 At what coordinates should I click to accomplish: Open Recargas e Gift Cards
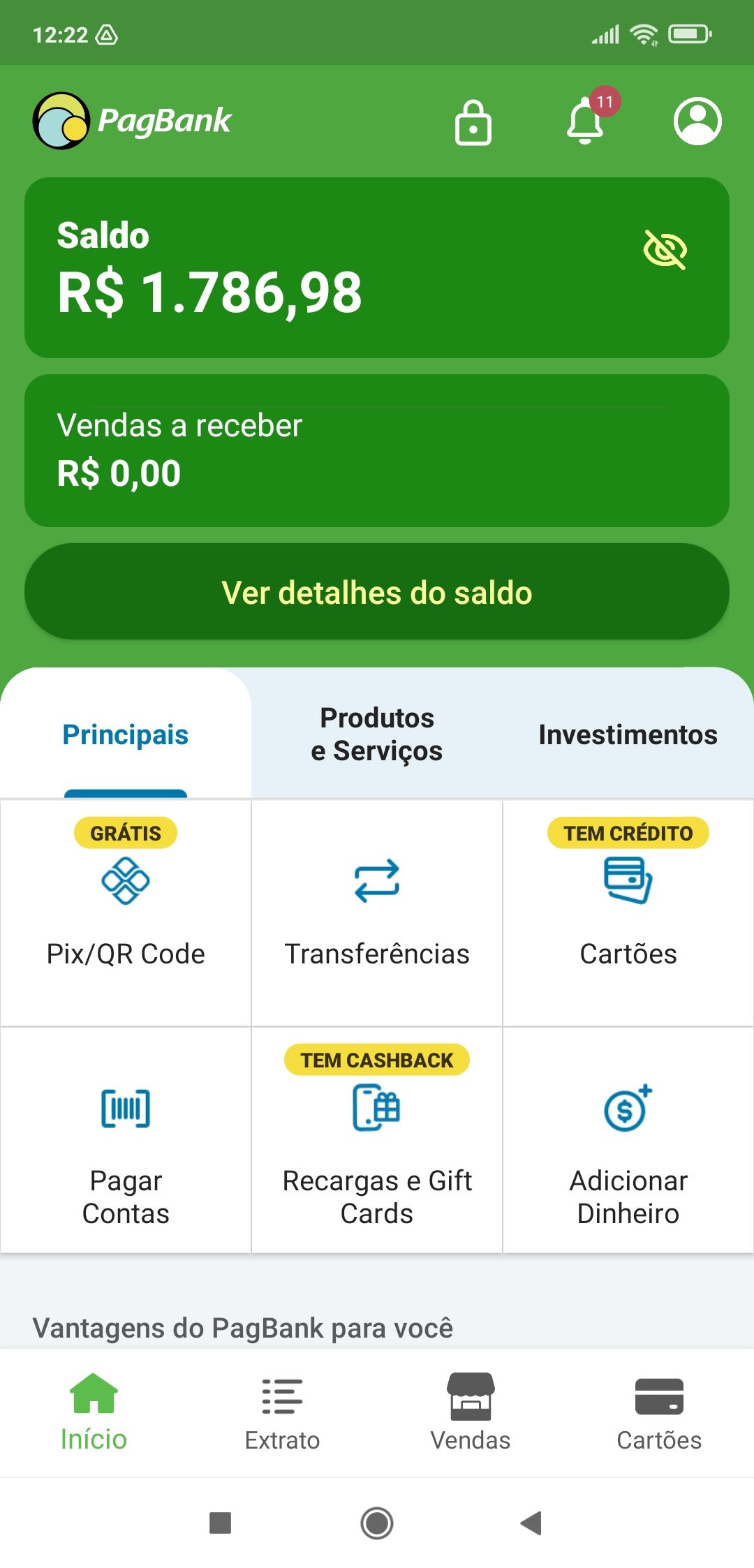[377, 1139]
